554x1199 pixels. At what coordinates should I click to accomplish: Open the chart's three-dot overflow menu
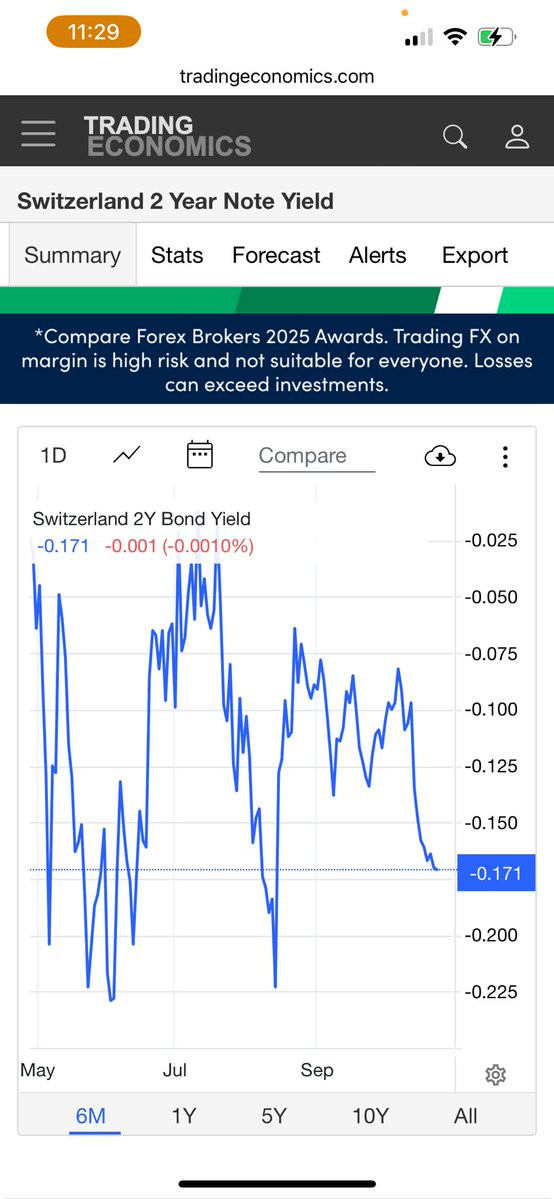(x=505, y=457)
